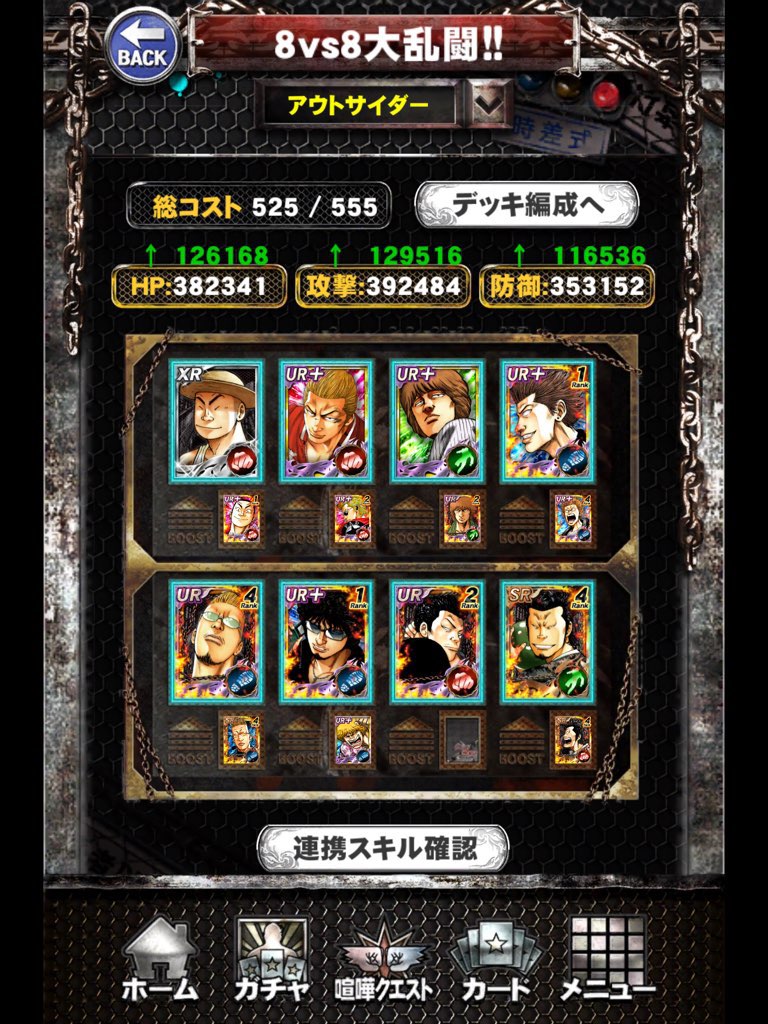Switch to the カード tab
This screenshot has height=1024, width=768.
496,960
